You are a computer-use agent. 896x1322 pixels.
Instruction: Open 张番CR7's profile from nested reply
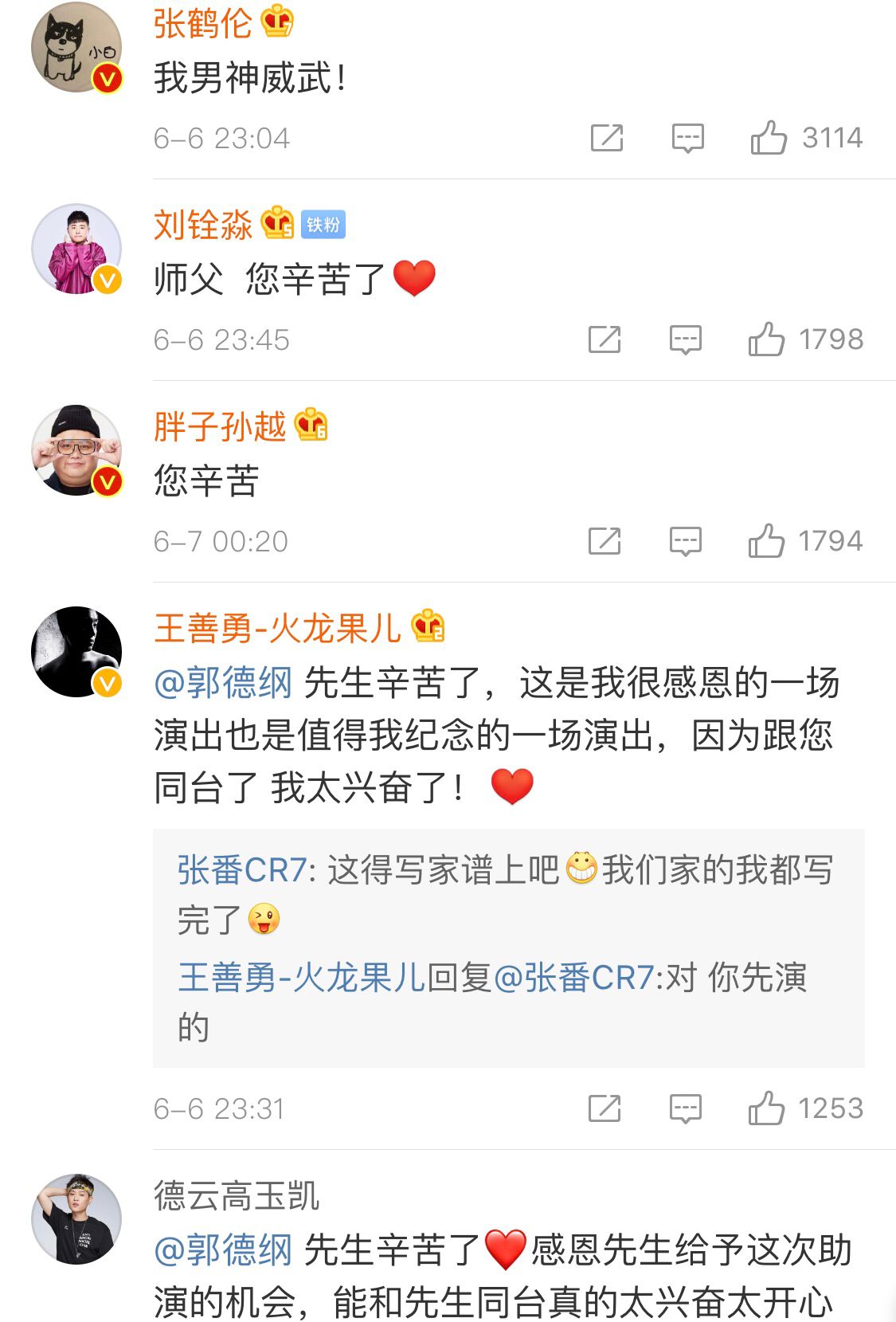click(241, 870)
